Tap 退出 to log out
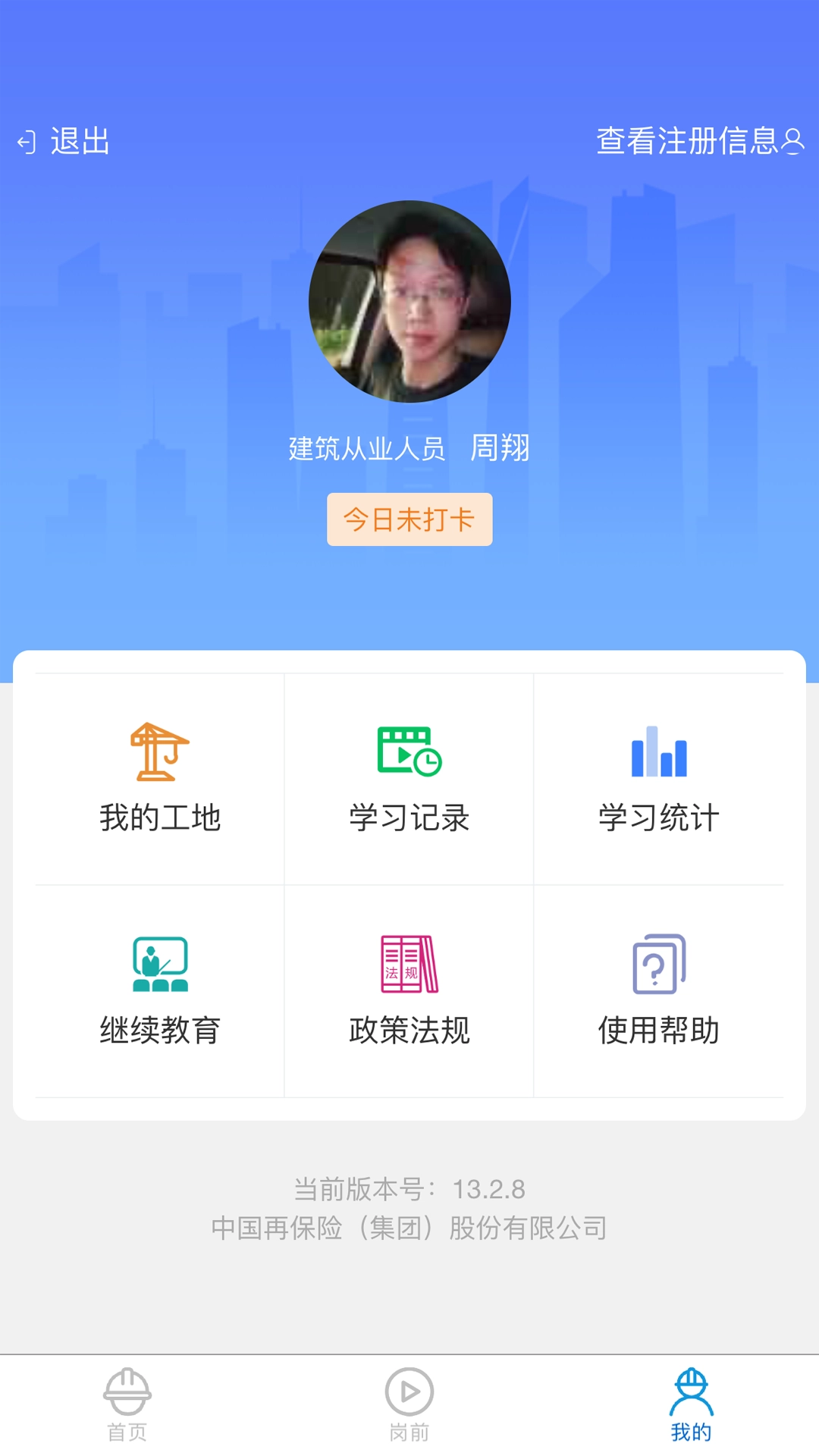Viewport: 819px width, 1456px height. [x=80, y=139]
